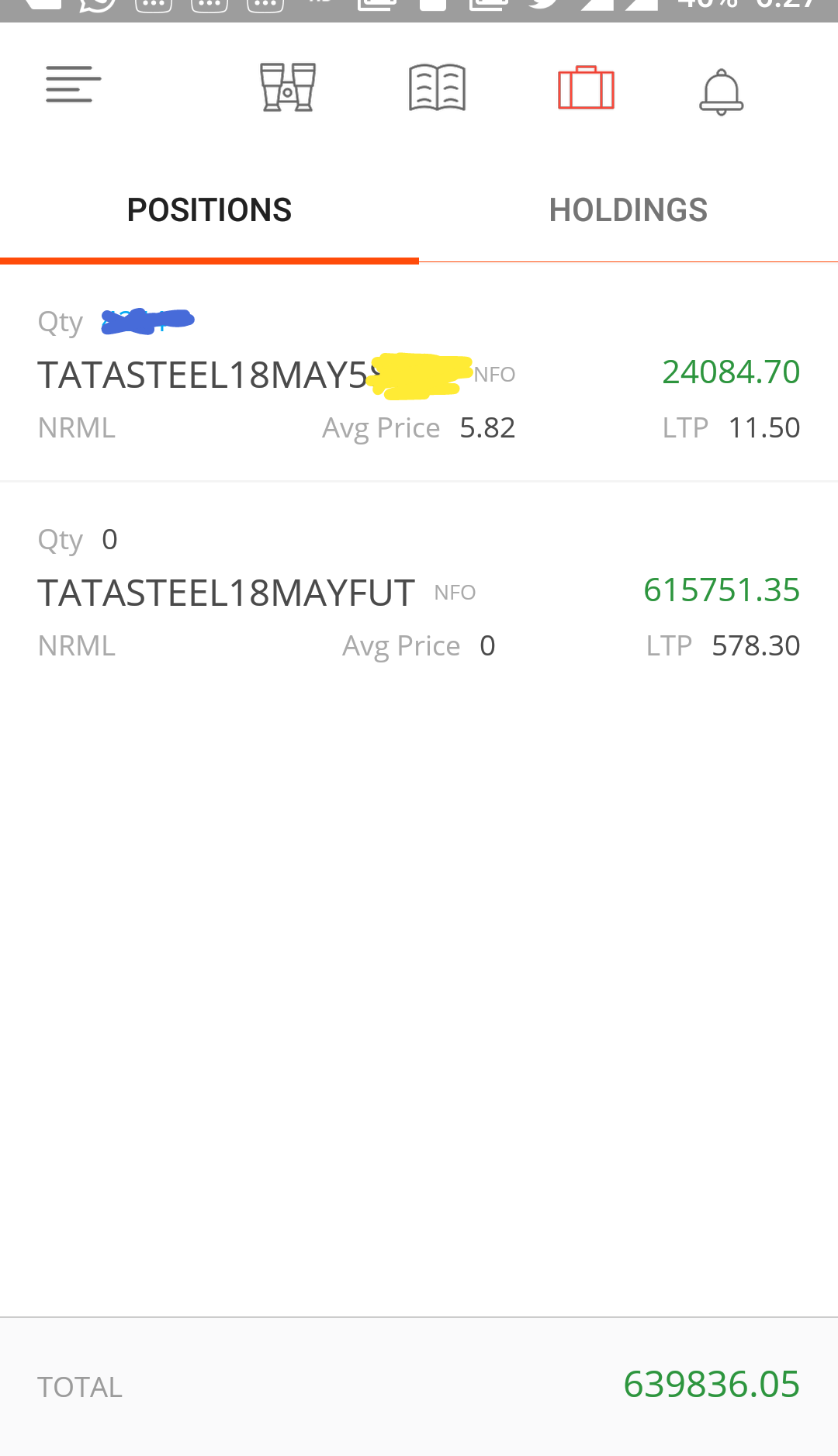Open the TATASTEEL18MAY option position with LTP 11.50
The image size is (838, 1456).
tap(419, 373)
